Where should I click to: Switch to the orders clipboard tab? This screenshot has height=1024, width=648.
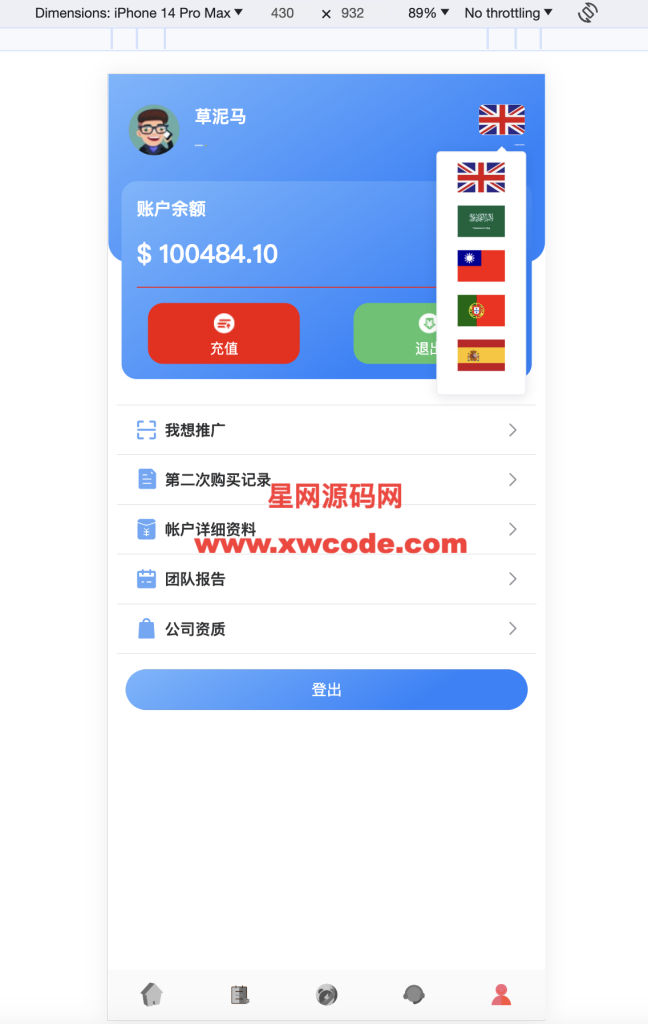[x=239, y=994]
